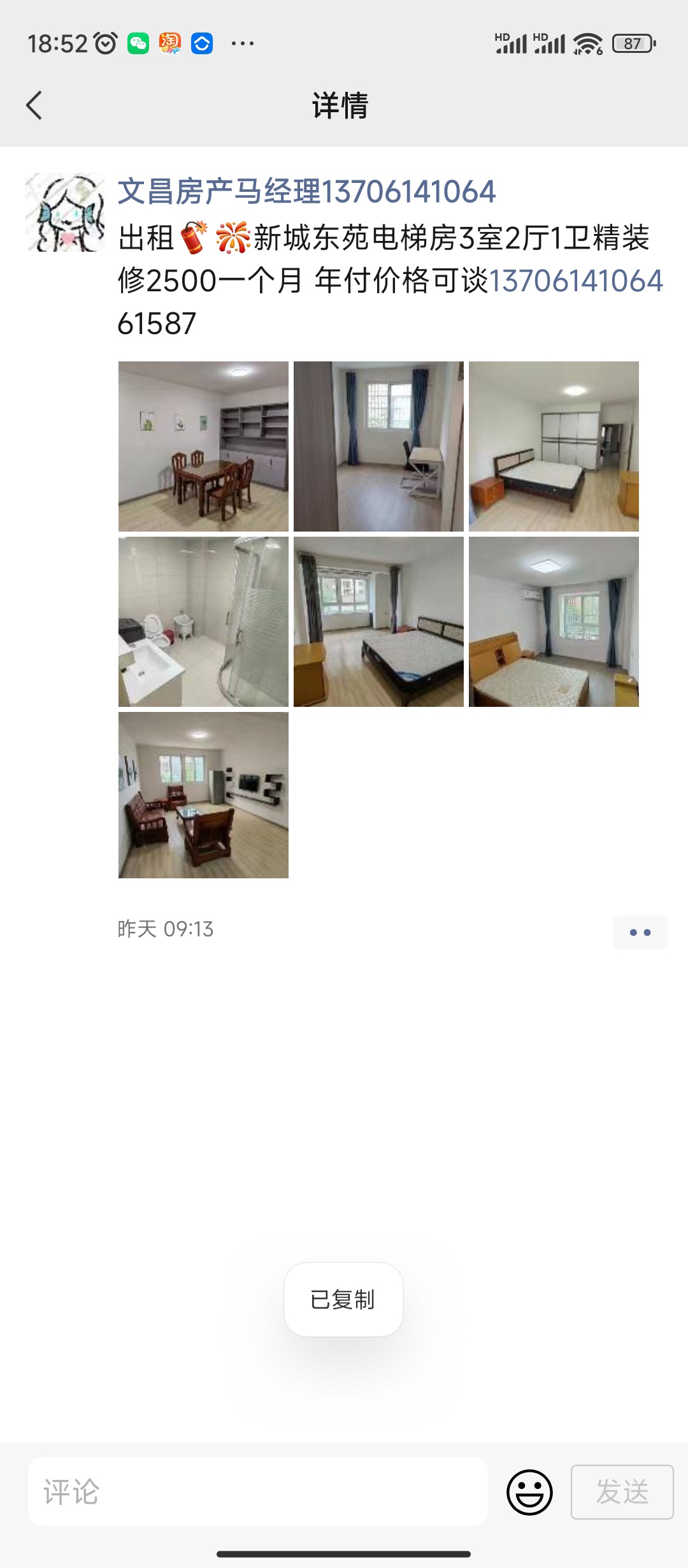Focus the 评论 comment input field

coord(258,1492)
